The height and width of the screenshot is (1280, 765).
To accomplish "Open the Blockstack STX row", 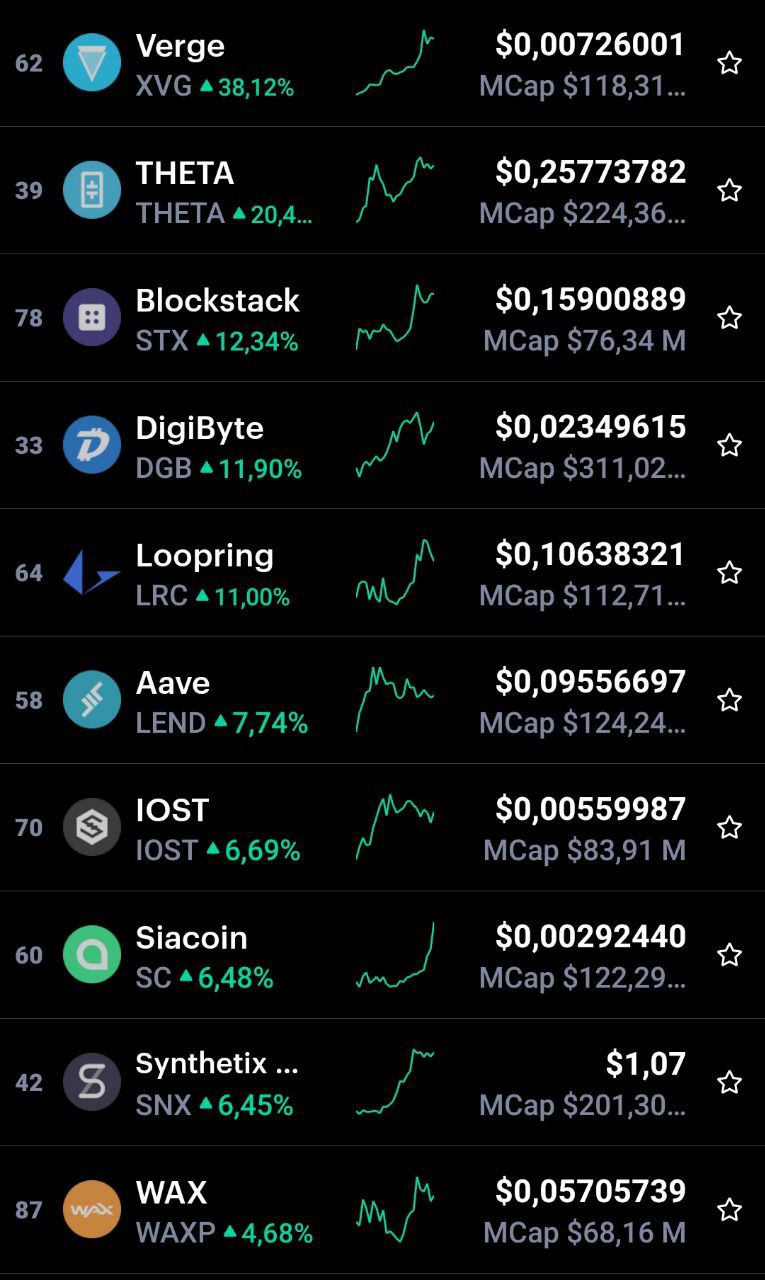I will click(382, 318).
